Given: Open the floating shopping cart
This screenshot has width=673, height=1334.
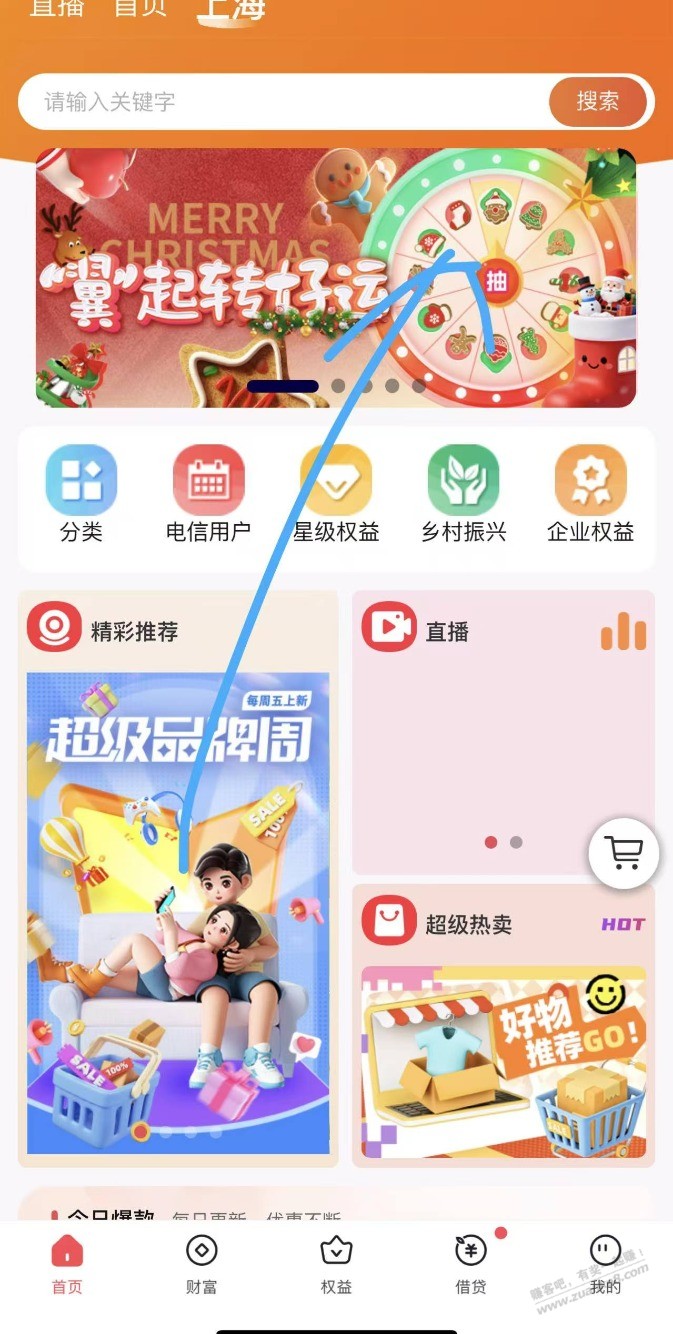Looking at the screenshot, I should [624, 853].
